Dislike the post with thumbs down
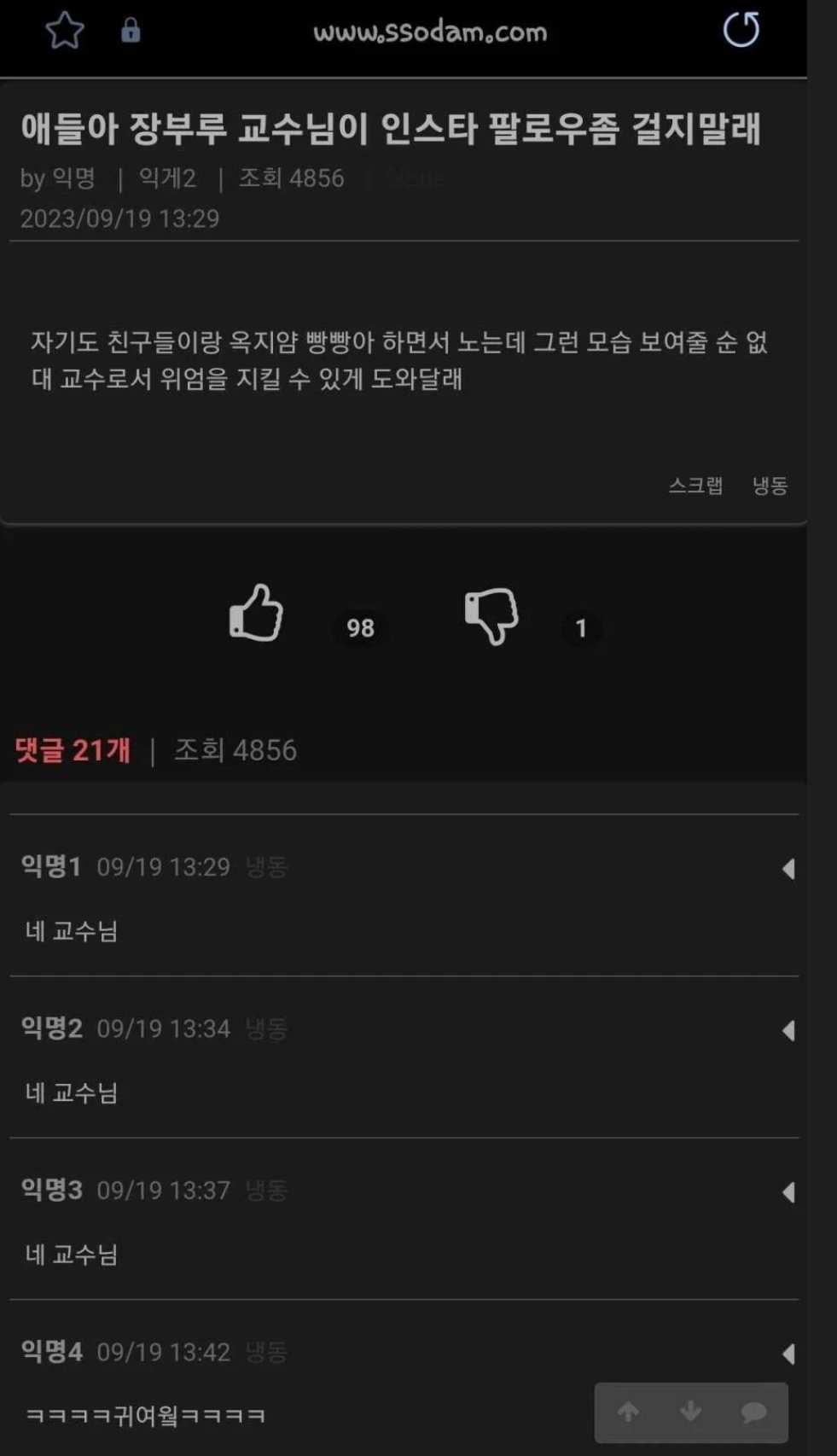This screenshot has width=837, height=1456. 491,615
